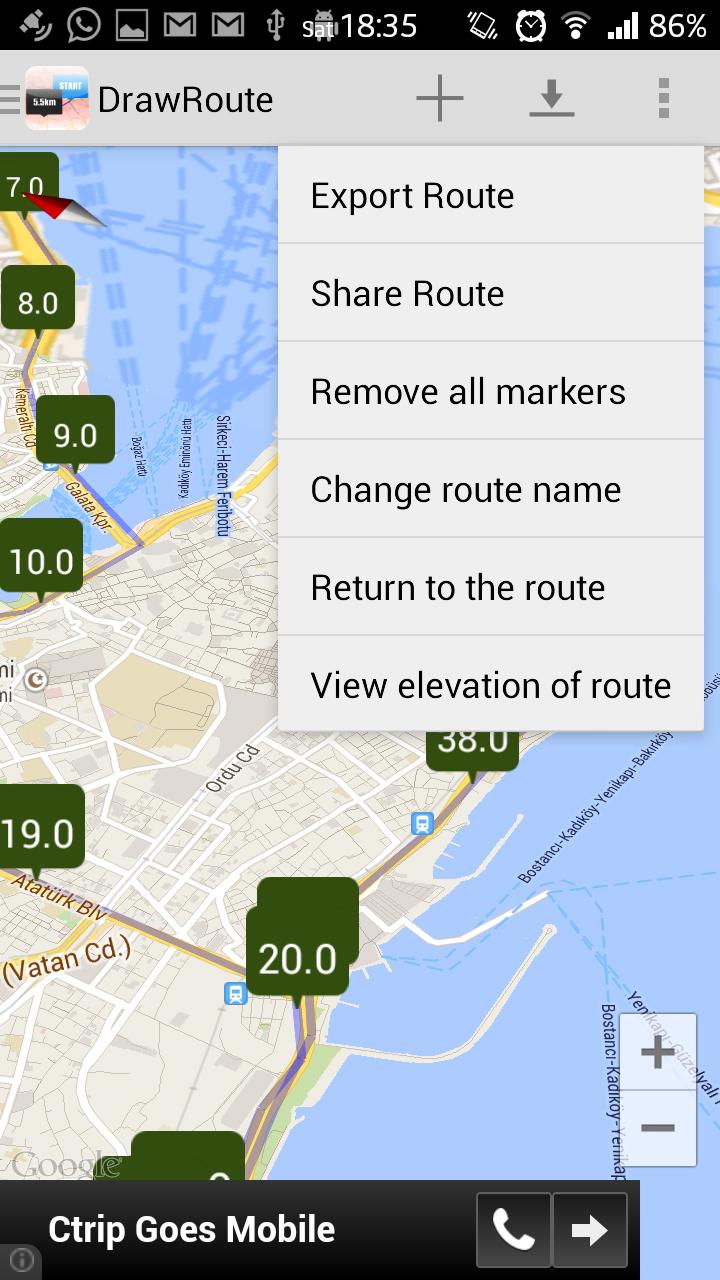Tap the plus add icon in app bar
Image resolution: width=720 pixels, height=1280 pixels.
(x=440, y=99)
